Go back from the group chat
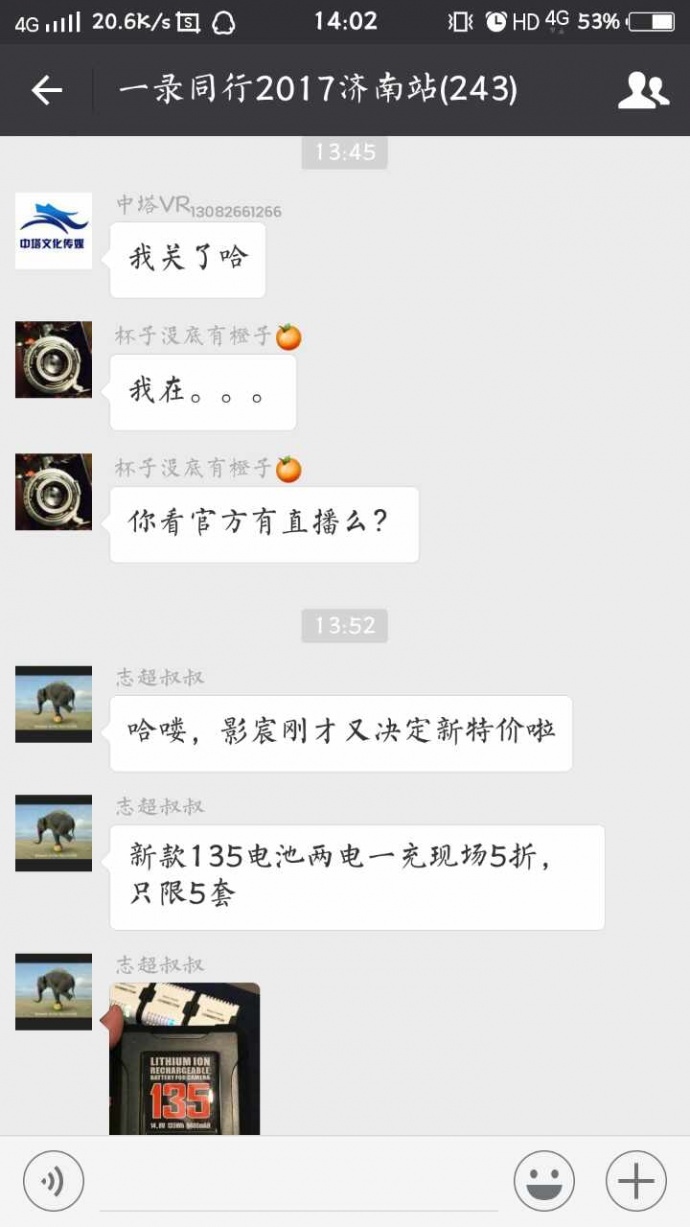Viewport: 690px width, 1227px height. pos(46,91)
